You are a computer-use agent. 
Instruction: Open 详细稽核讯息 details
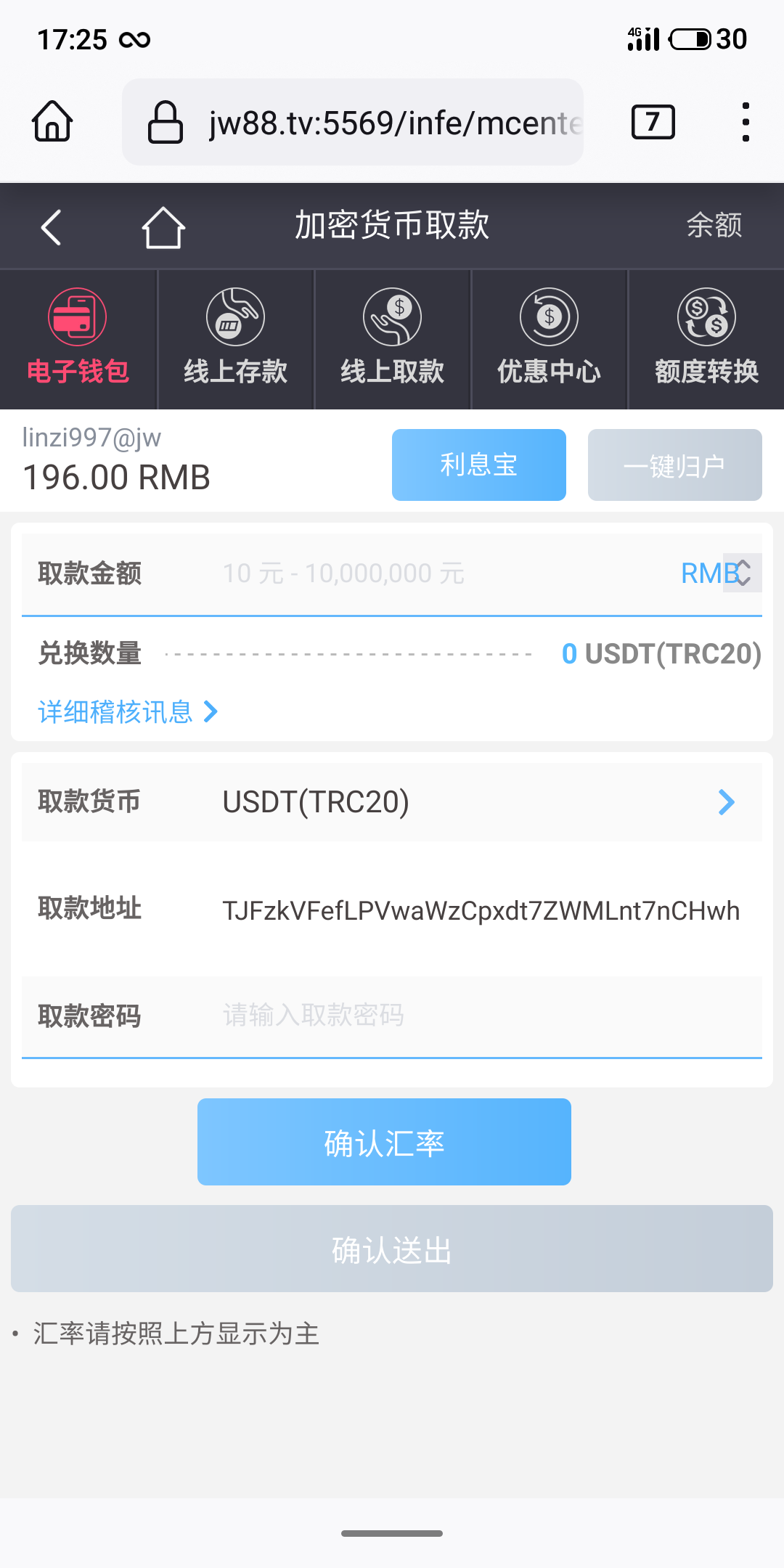pos(128,712)
